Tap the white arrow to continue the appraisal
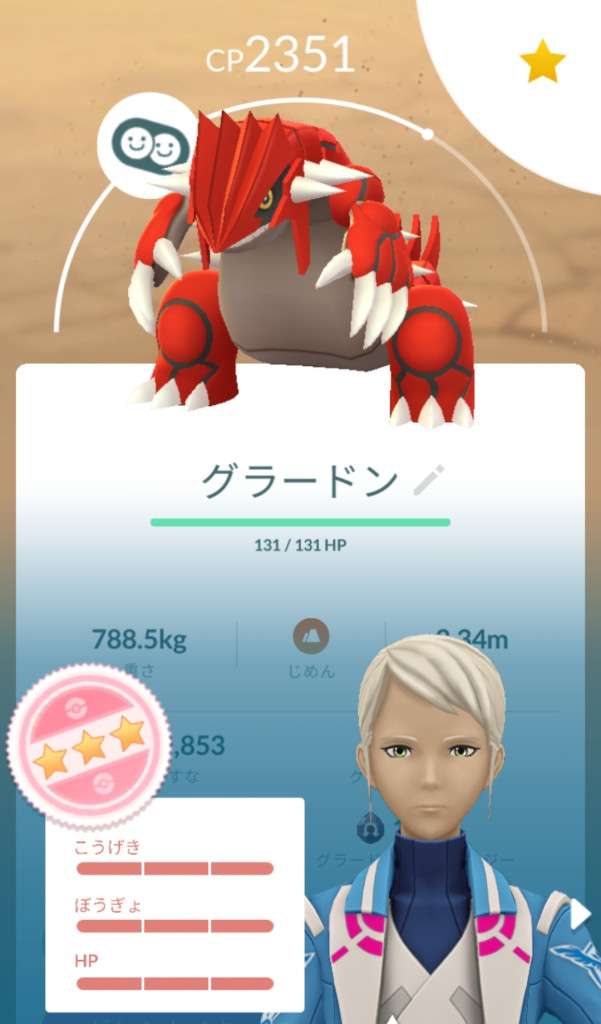 (x=581, y=912)
